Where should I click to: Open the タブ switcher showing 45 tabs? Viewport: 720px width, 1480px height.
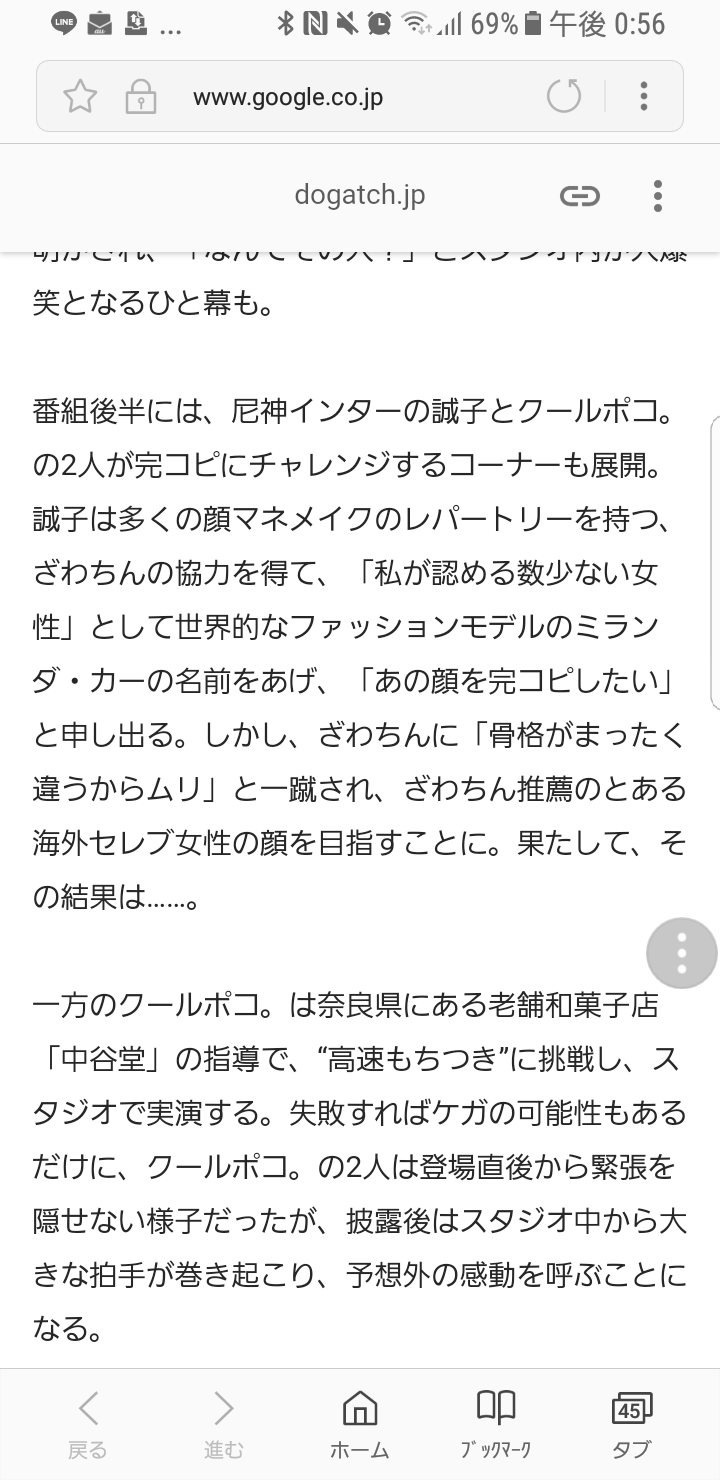(631, 1424)
